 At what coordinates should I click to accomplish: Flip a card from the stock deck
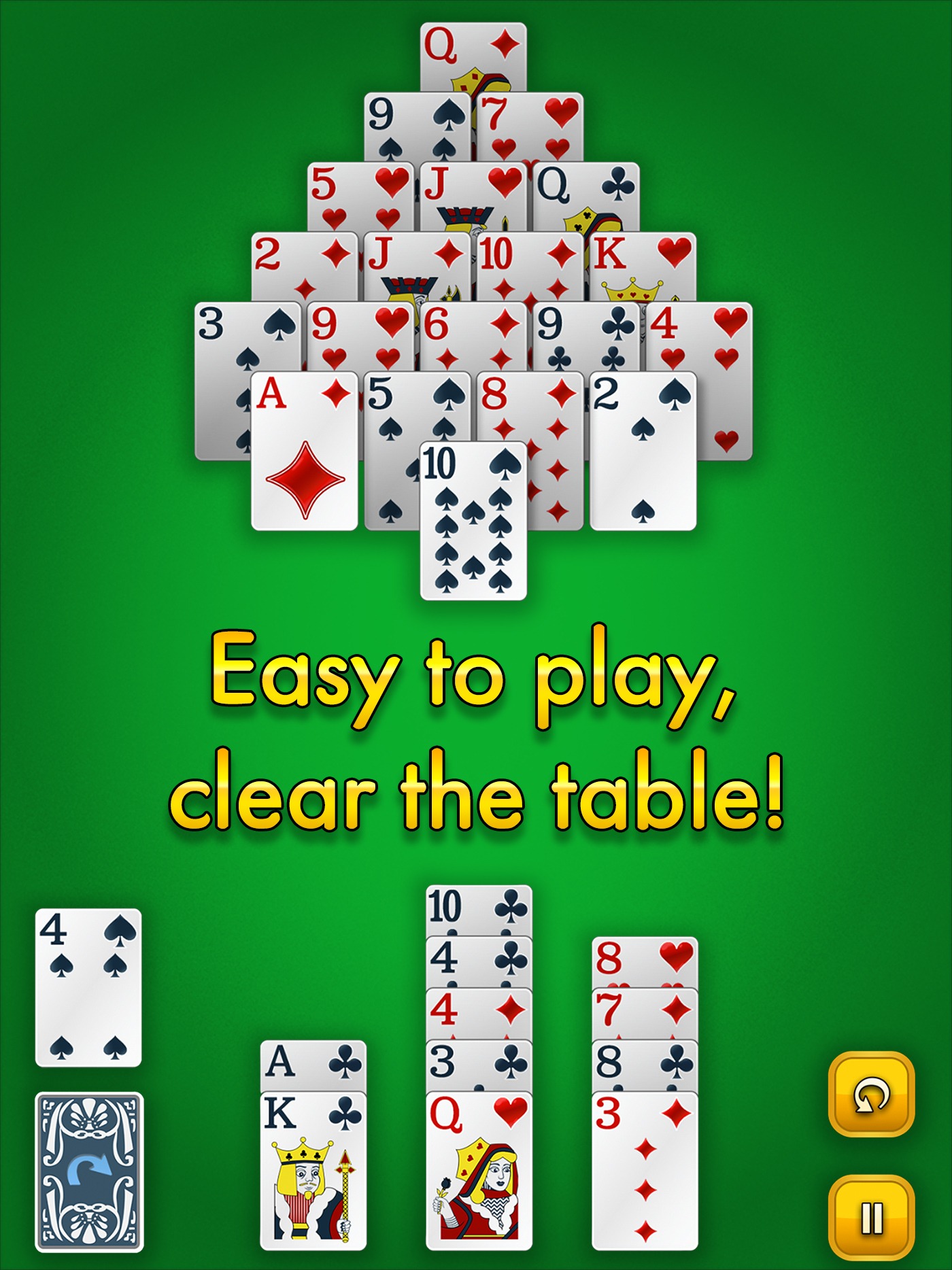coord(89,1171)
